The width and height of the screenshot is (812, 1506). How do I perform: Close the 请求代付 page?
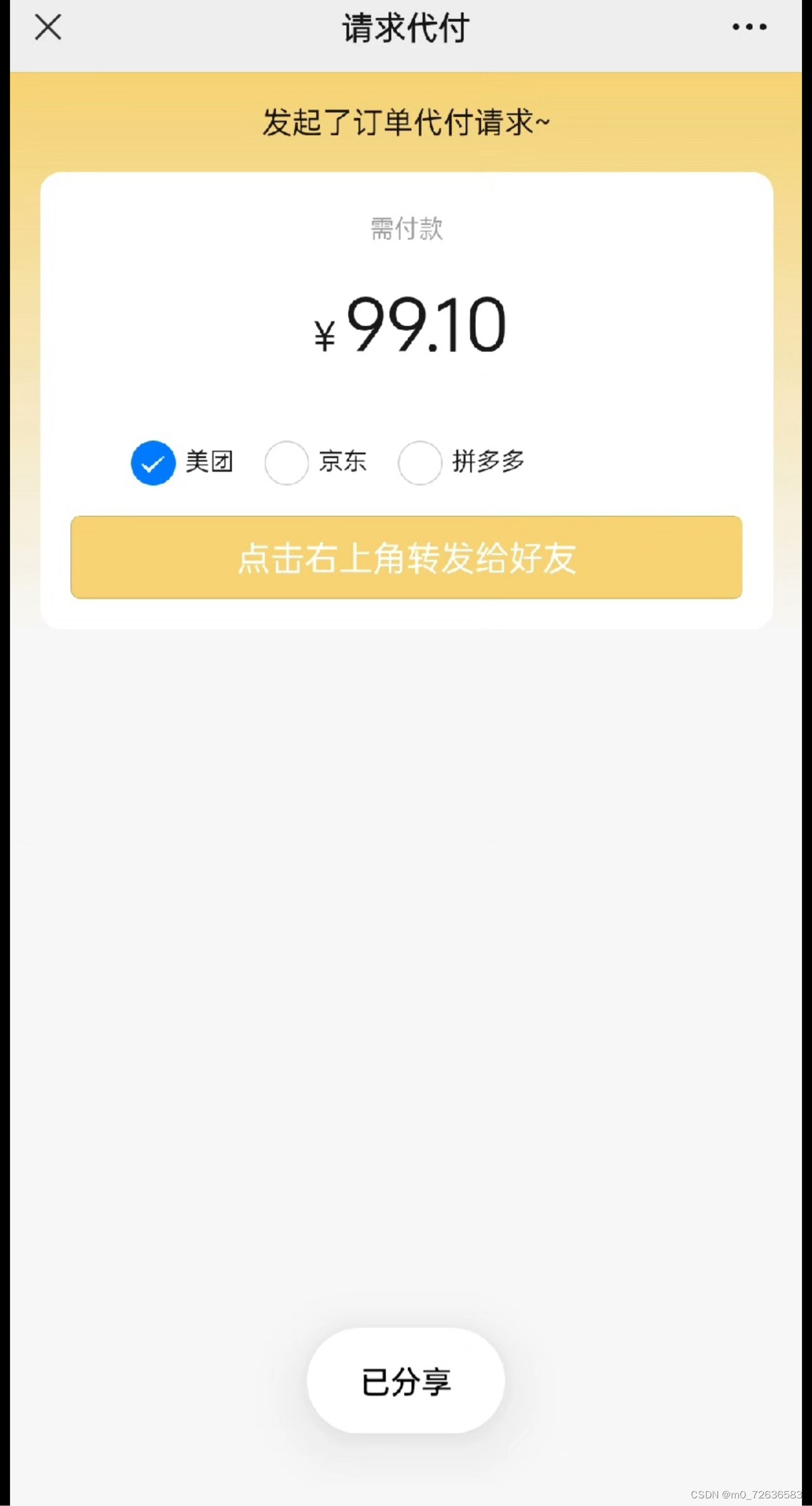coord(48,28)
